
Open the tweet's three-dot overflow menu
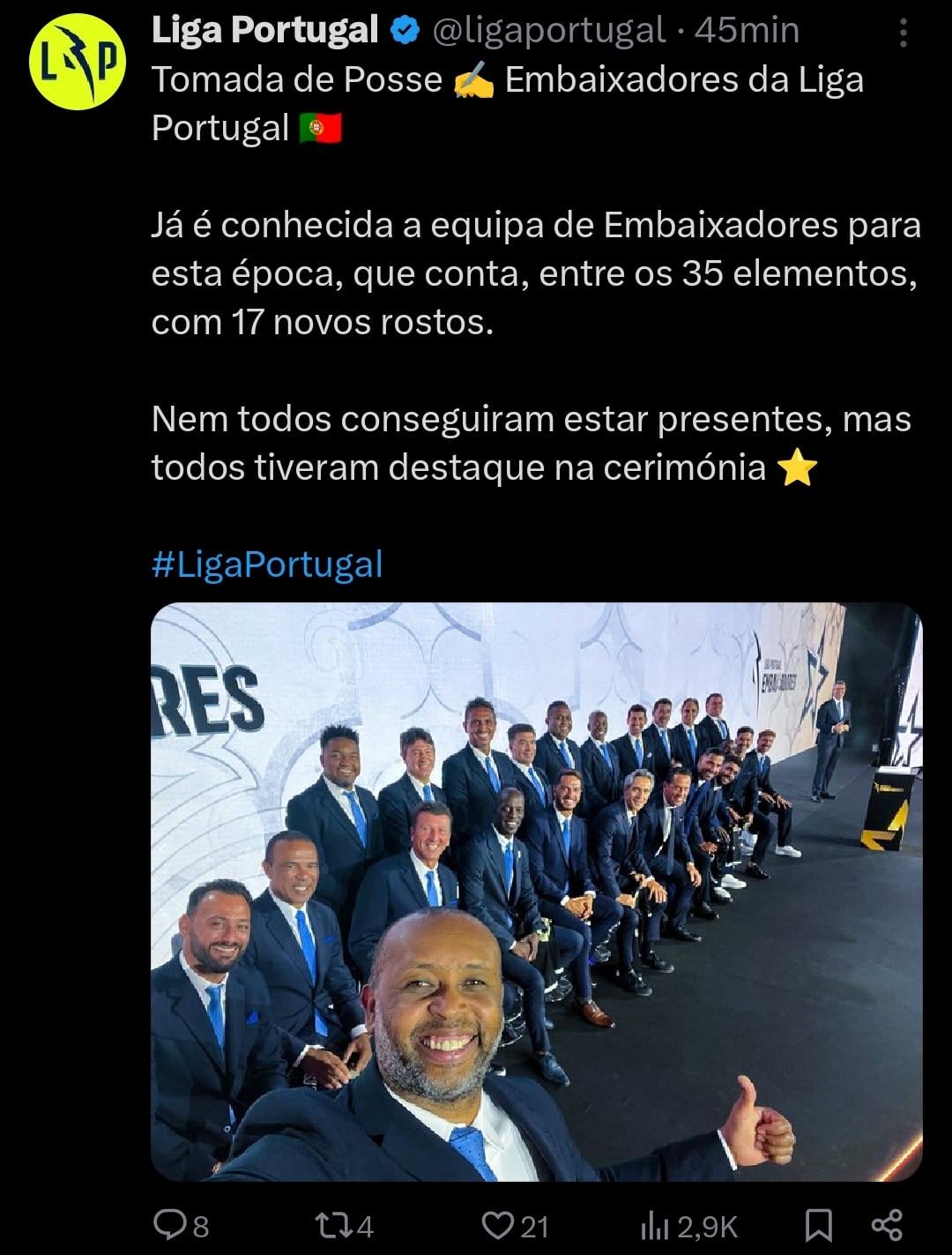903,33
